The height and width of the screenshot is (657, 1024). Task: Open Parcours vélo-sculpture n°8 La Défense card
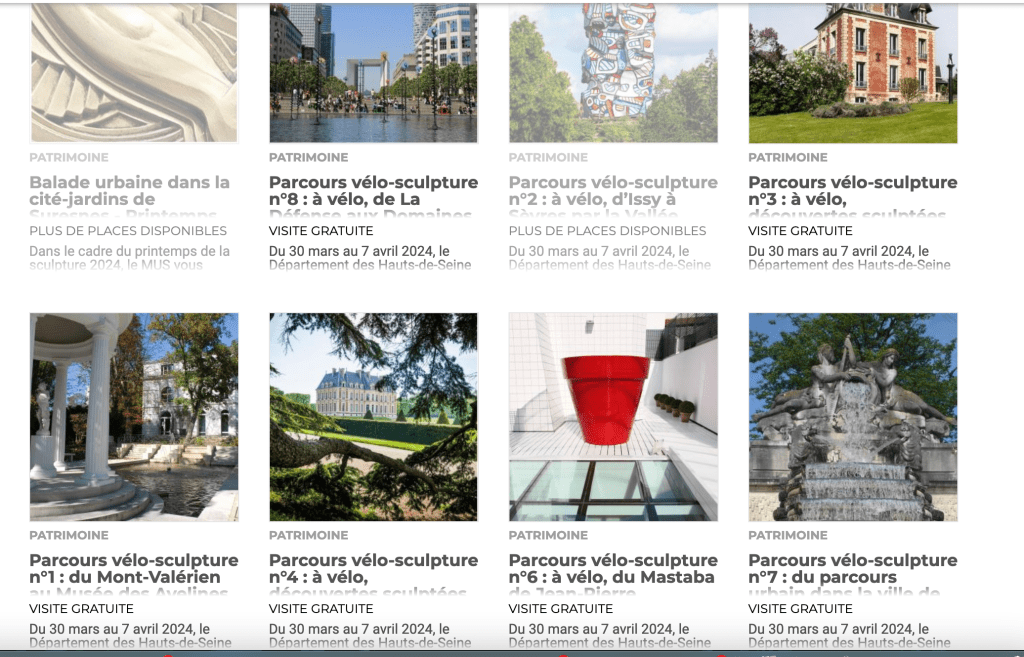pos(373,190)
